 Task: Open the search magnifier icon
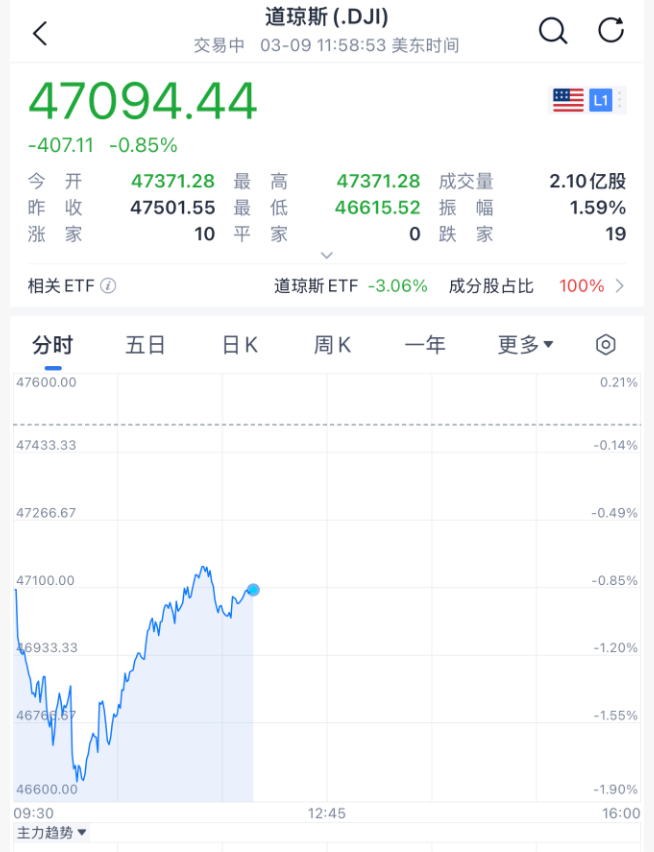tap(553, 31)
